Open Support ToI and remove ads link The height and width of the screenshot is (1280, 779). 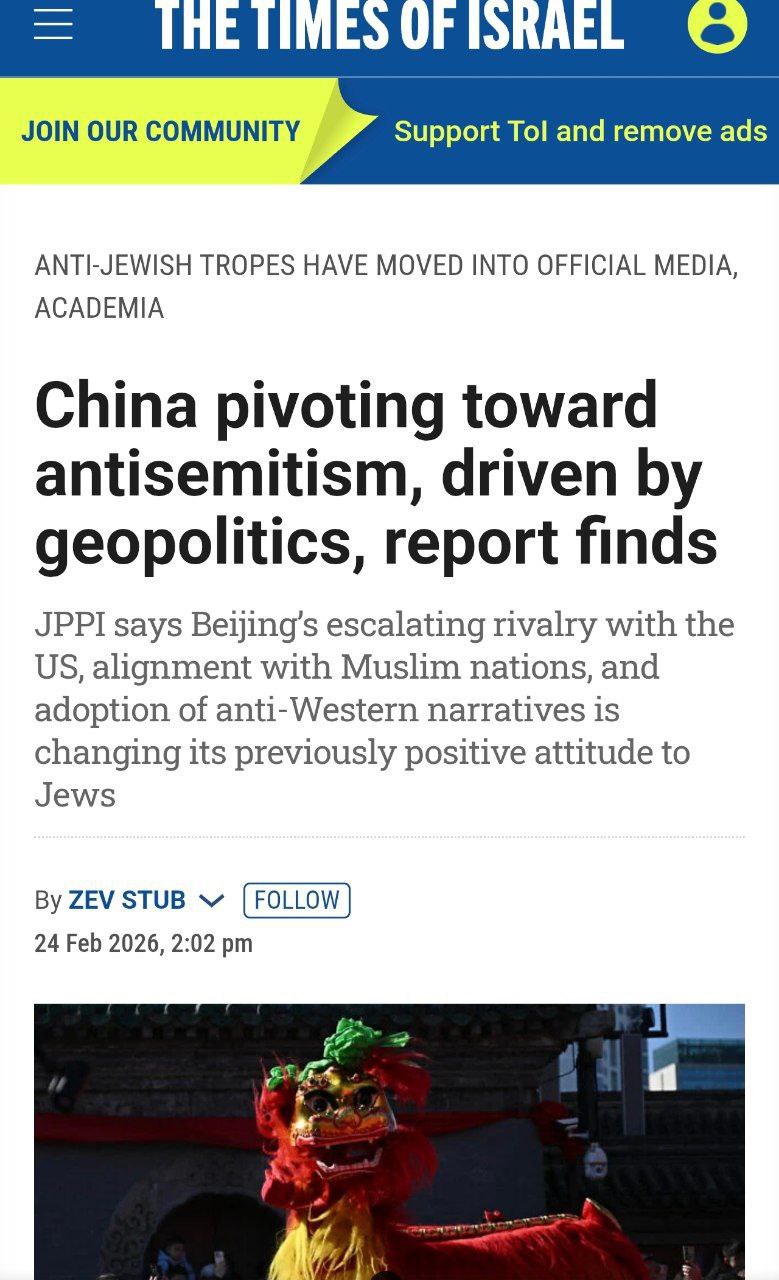580,131
